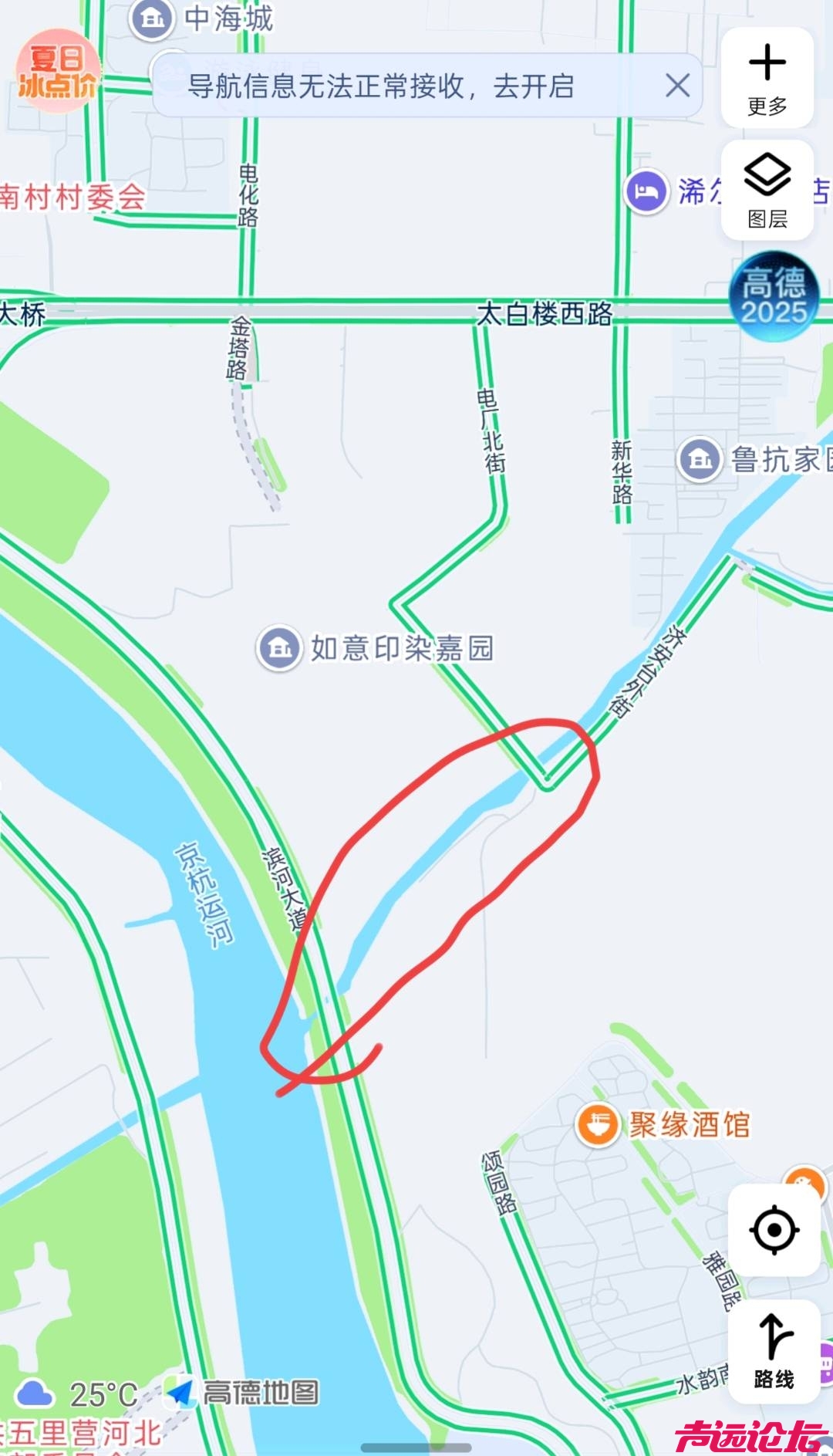Open the 更多 plus menu

[767, 77]
